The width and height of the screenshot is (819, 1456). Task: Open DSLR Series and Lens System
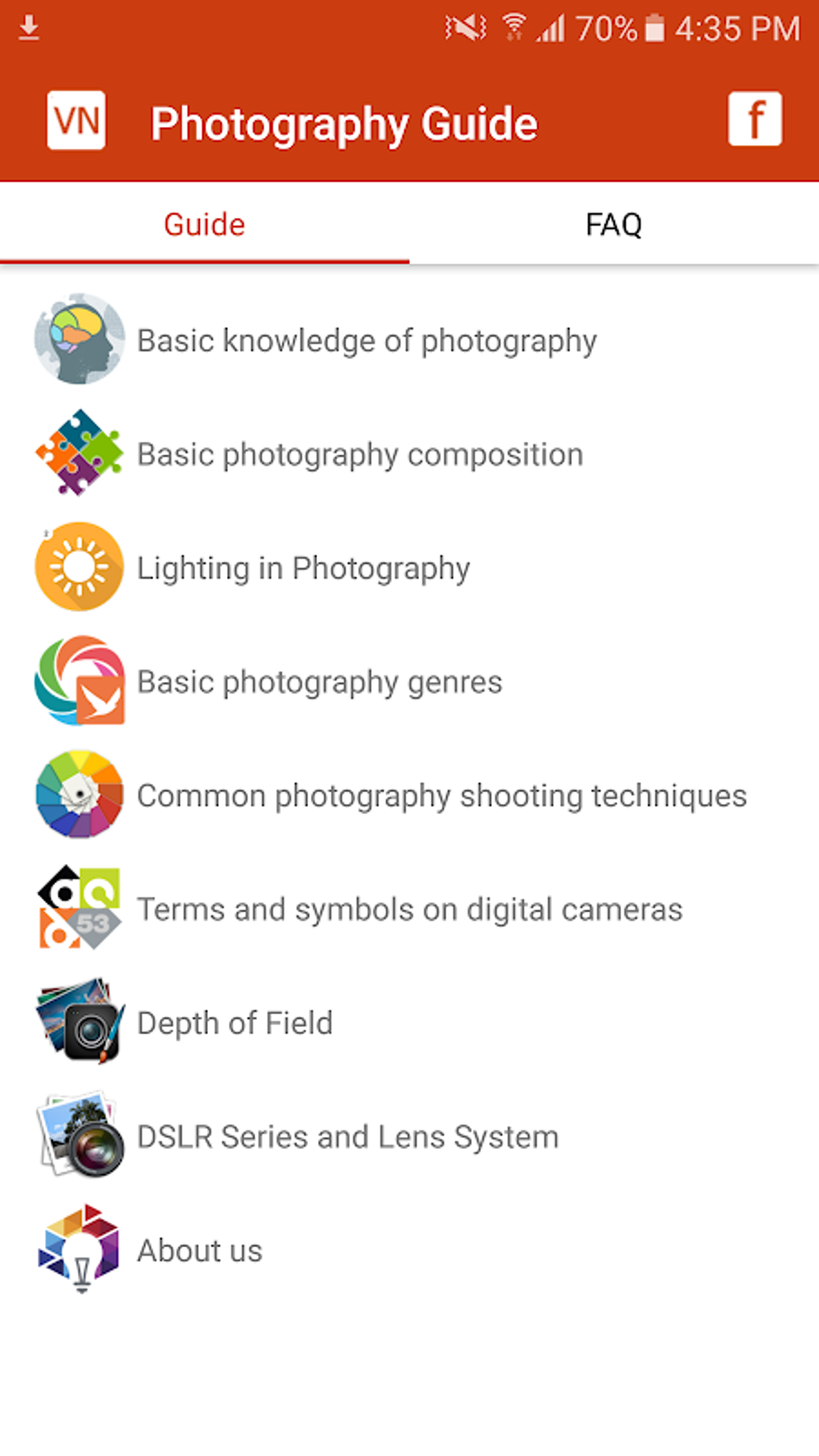pos(347,1136)
